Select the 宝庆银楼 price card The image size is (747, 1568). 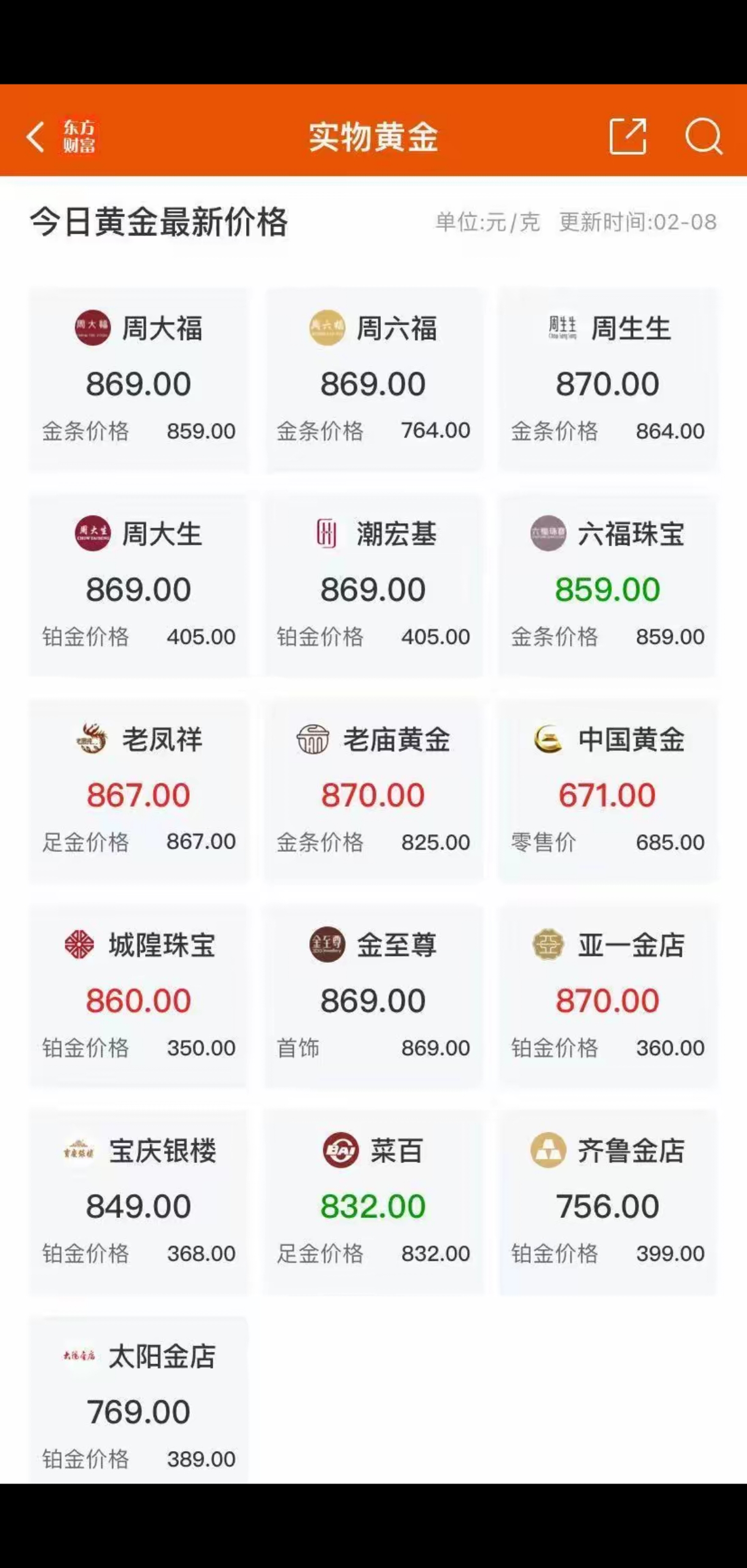pyautogui.click(x=139, y=1202)
